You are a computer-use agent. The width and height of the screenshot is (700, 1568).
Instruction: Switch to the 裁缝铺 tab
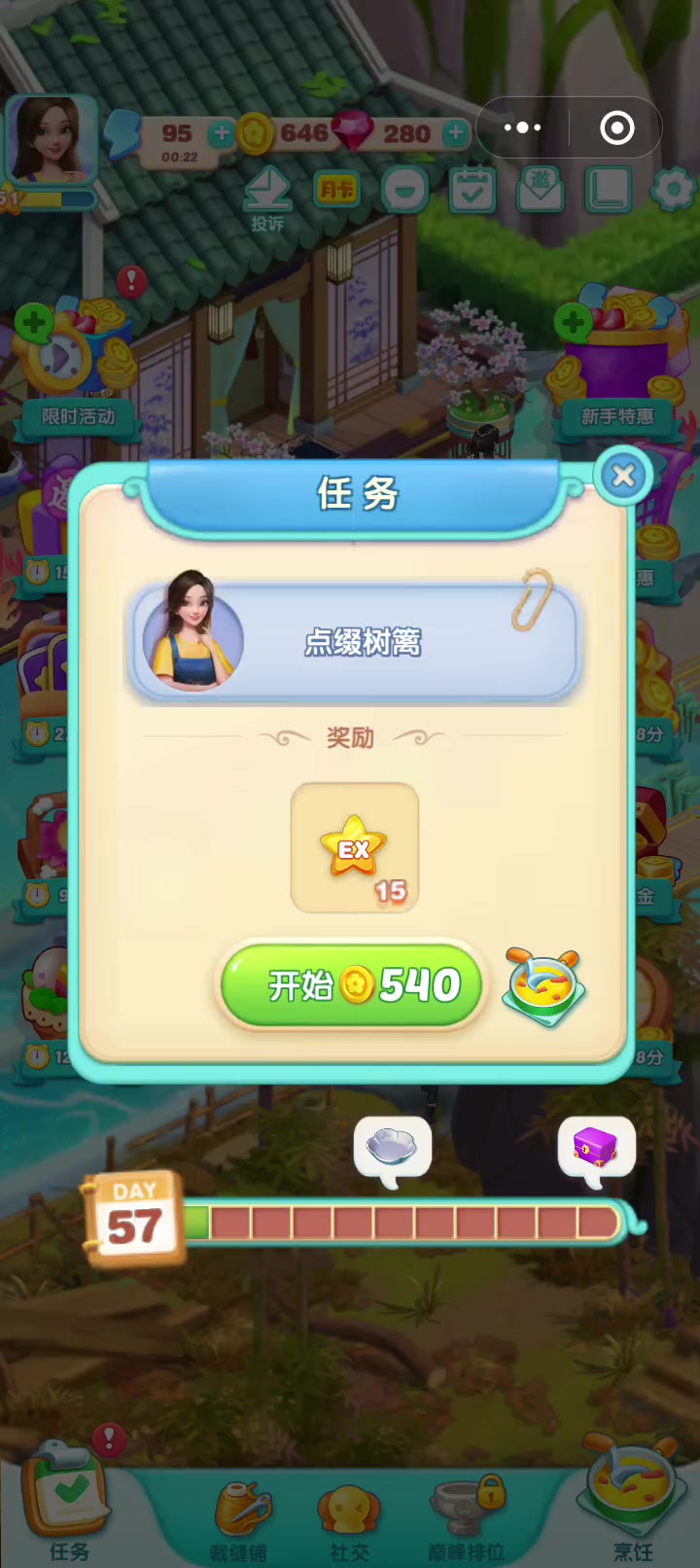point(239,1522)
